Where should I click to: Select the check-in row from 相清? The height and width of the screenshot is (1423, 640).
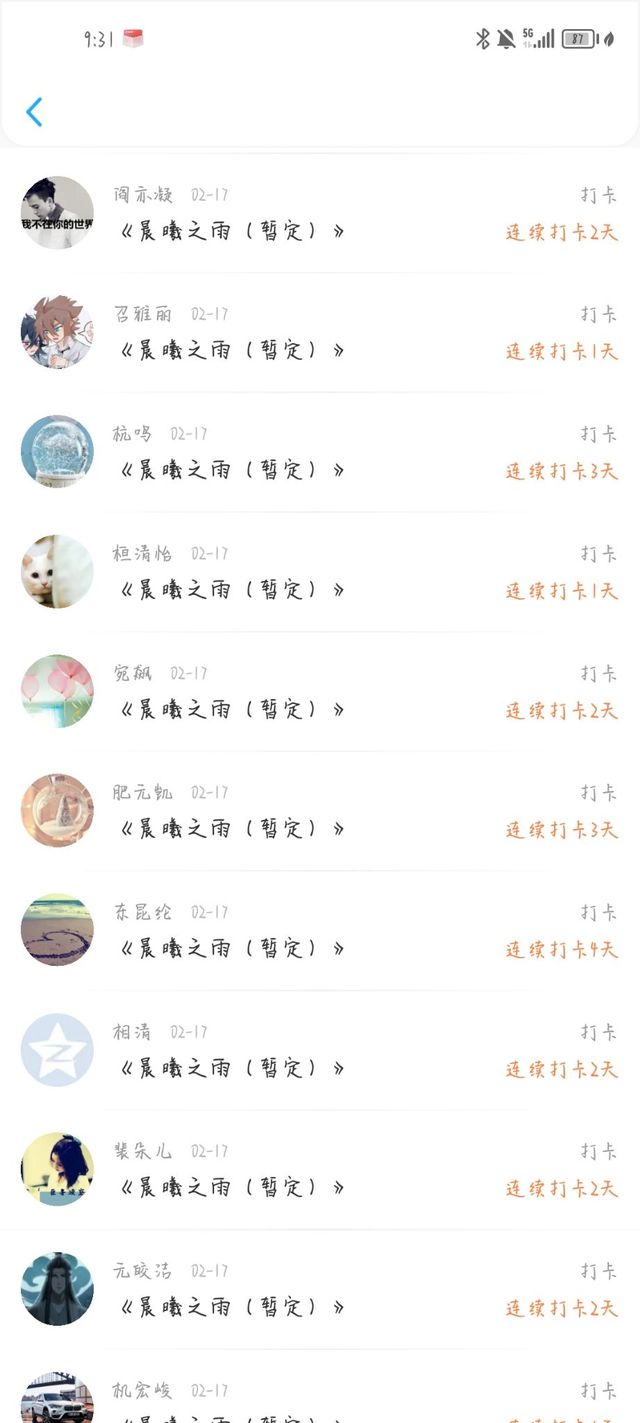coord(320,1051)
